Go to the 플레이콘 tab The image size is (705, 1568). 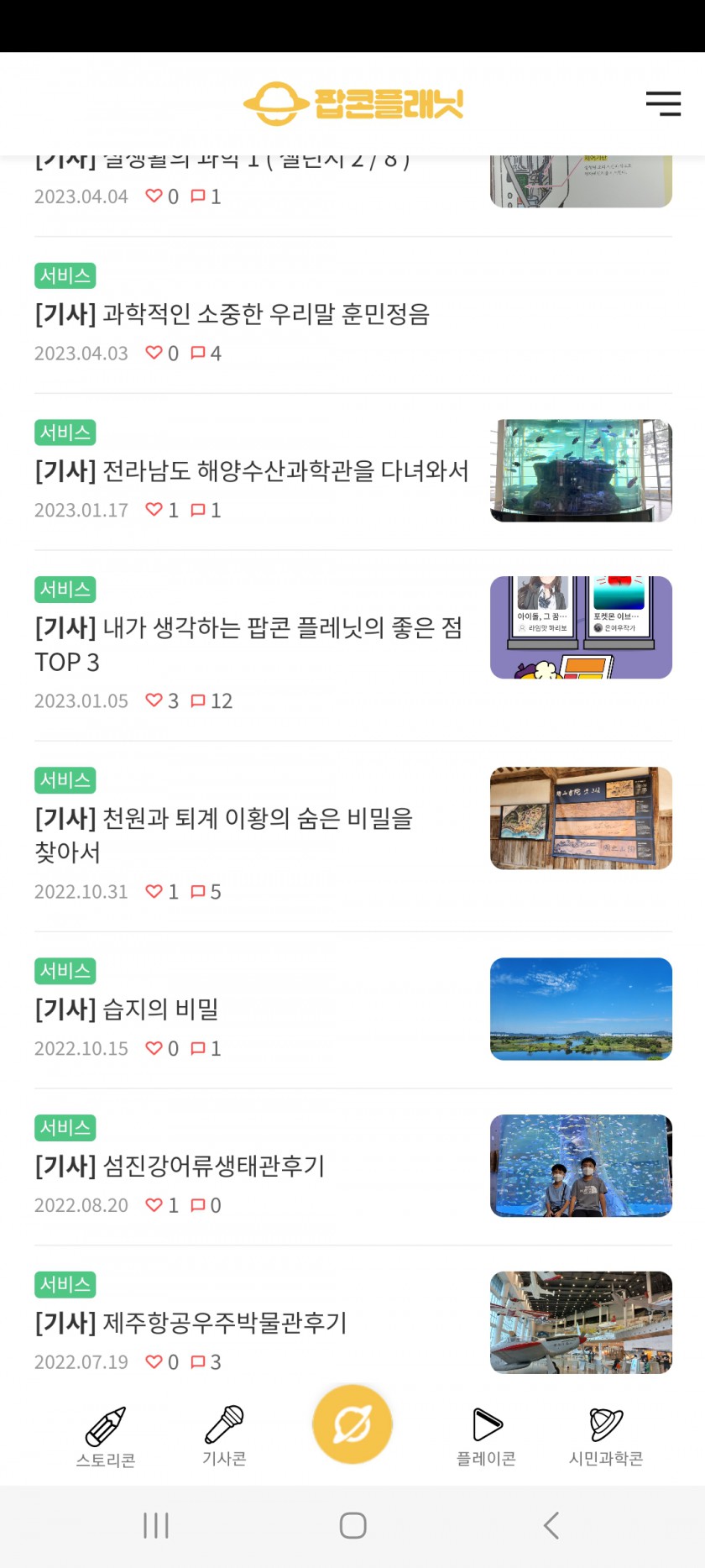[486, 1437]
